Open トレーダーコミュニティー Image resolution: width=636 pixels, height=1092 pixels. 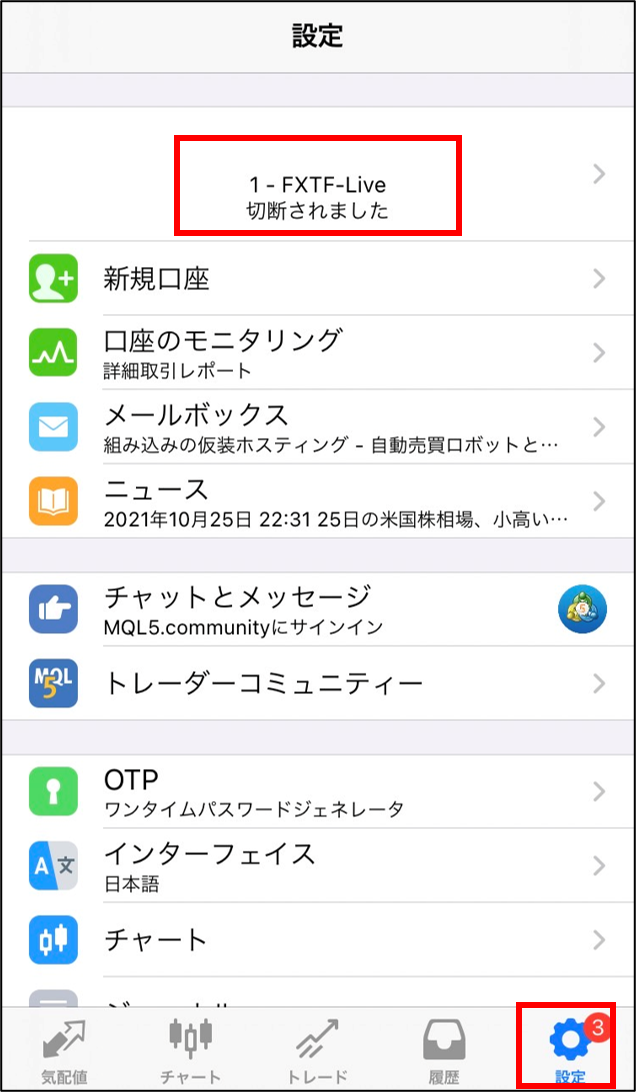click(317, 684)
